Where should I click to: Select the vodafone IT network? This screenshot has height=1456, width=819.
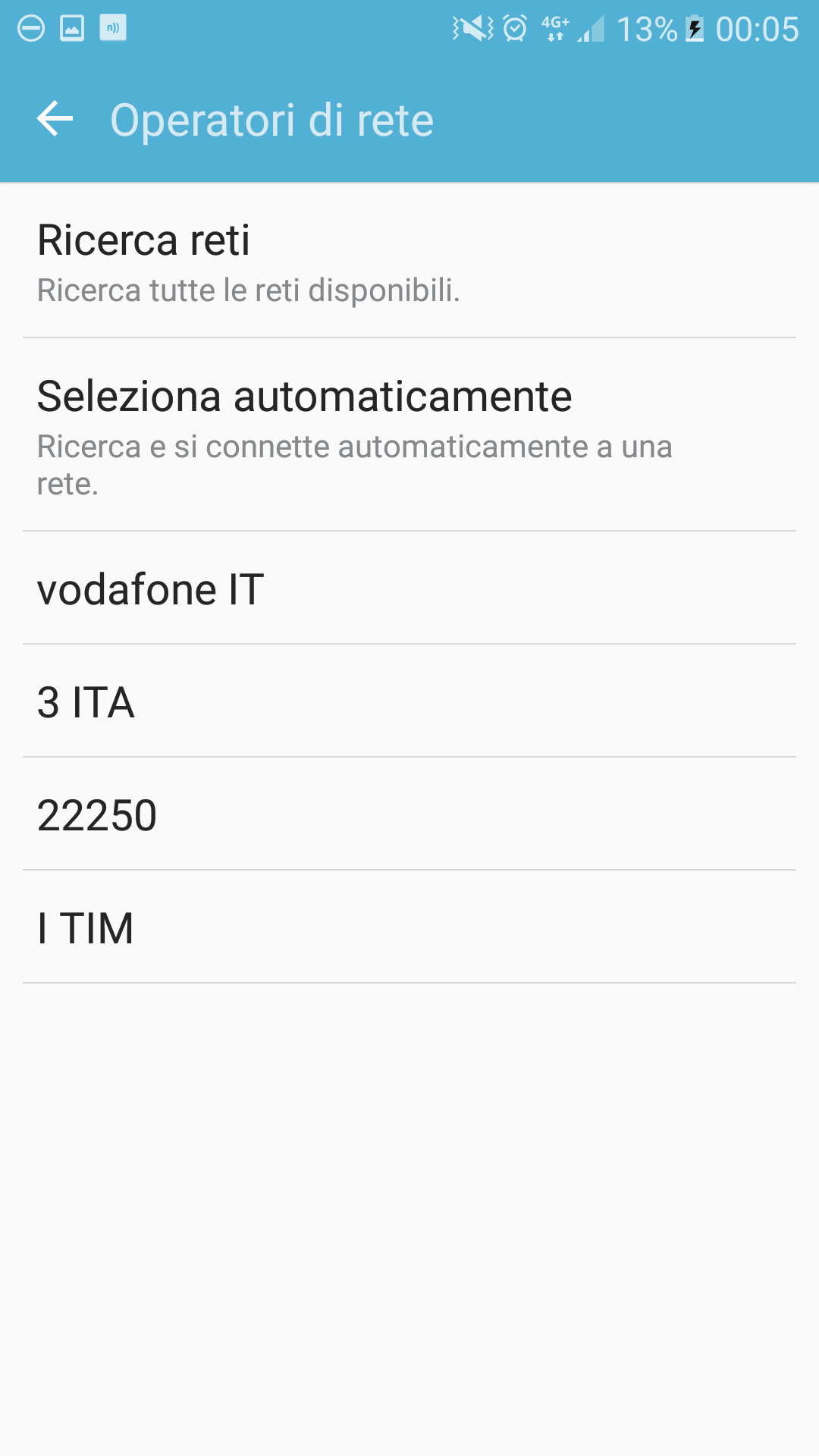coord(409,588)
